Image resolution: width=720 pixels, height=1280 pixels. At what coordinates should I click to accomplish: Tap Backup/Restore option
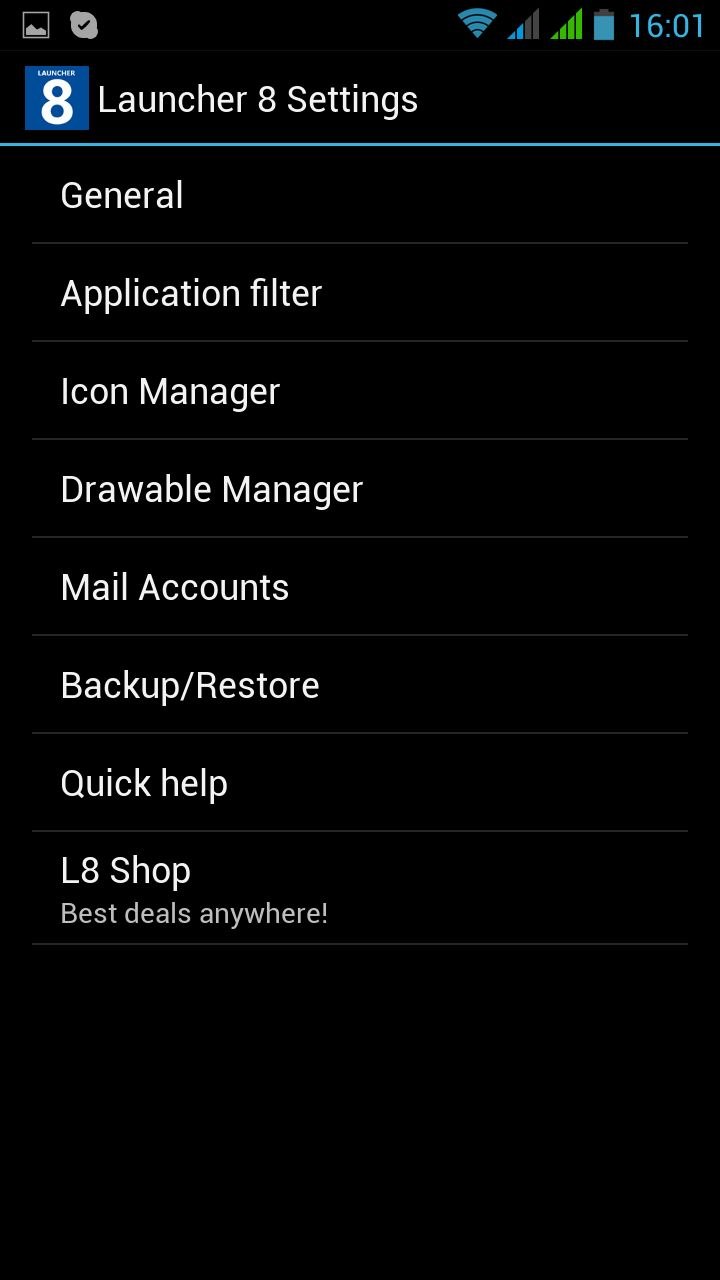(360, 685)
